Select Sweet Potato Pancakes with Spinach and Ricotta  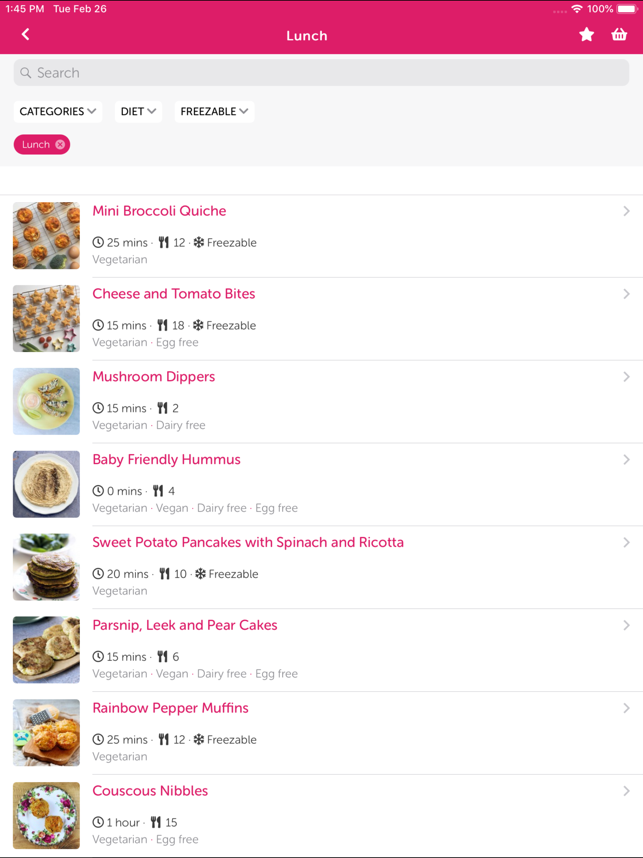321,567
